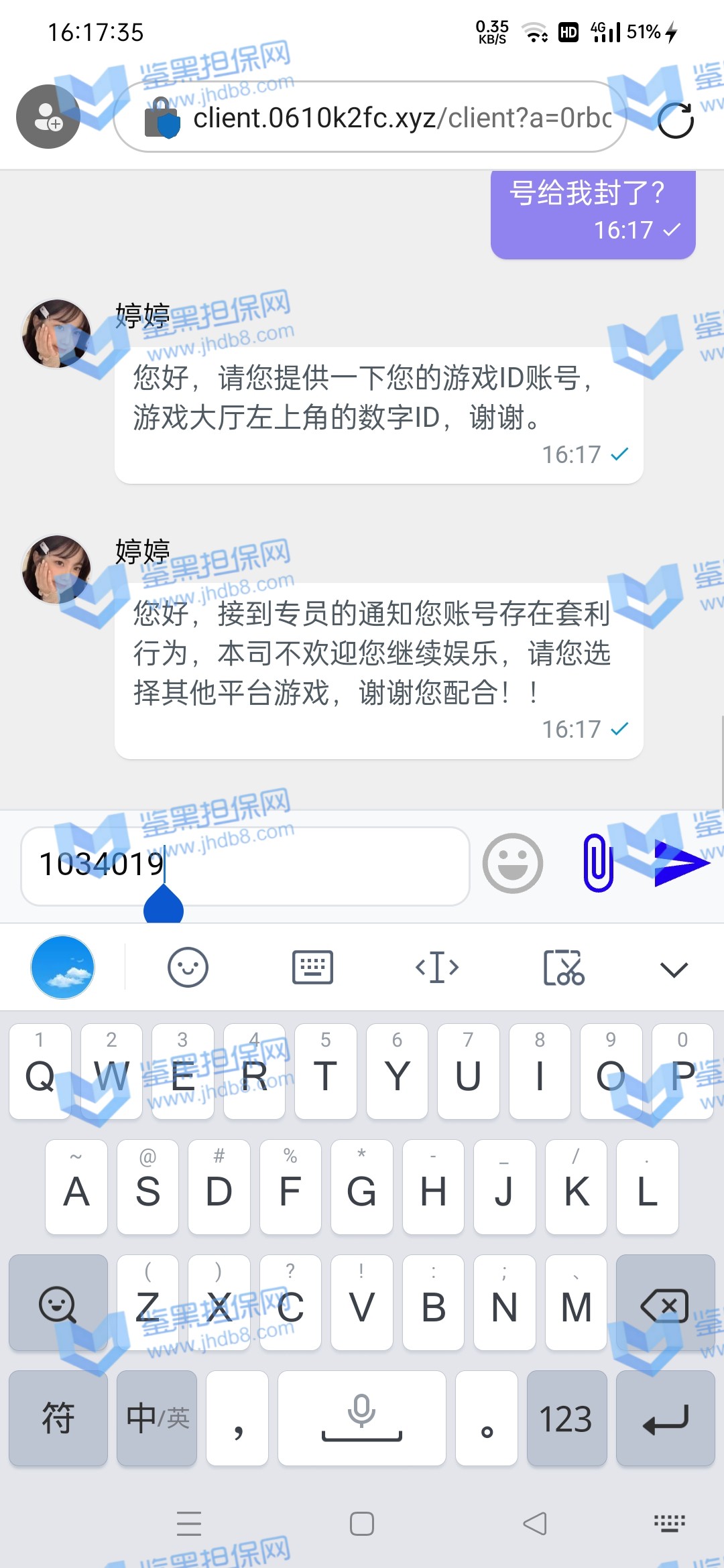Collapse the keyboard with the down chevron
The image size is (724, 1568).
tap(674, 968)
